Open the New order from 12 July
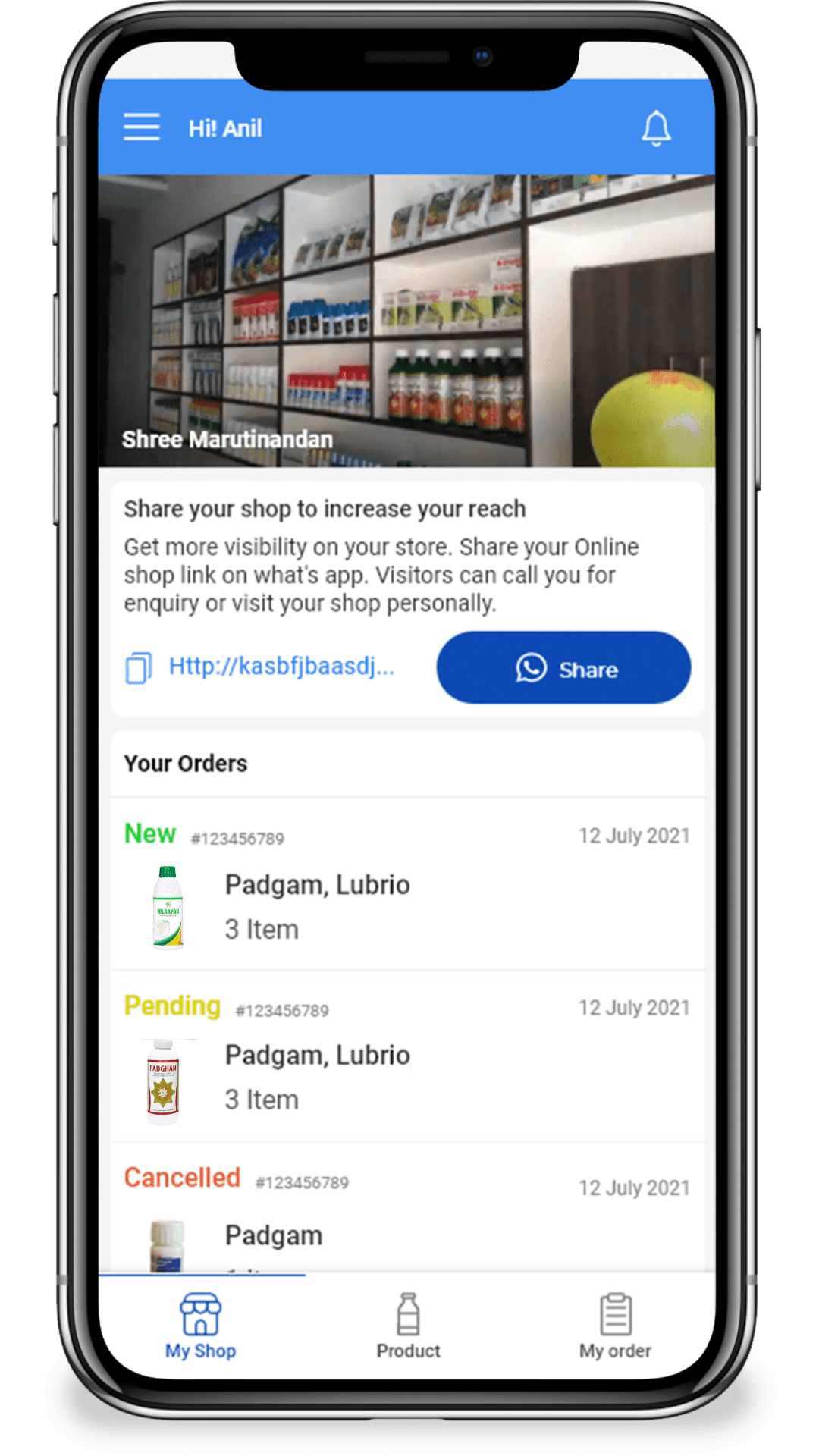Screen dimensions: 819x1456 click(407, 884)
